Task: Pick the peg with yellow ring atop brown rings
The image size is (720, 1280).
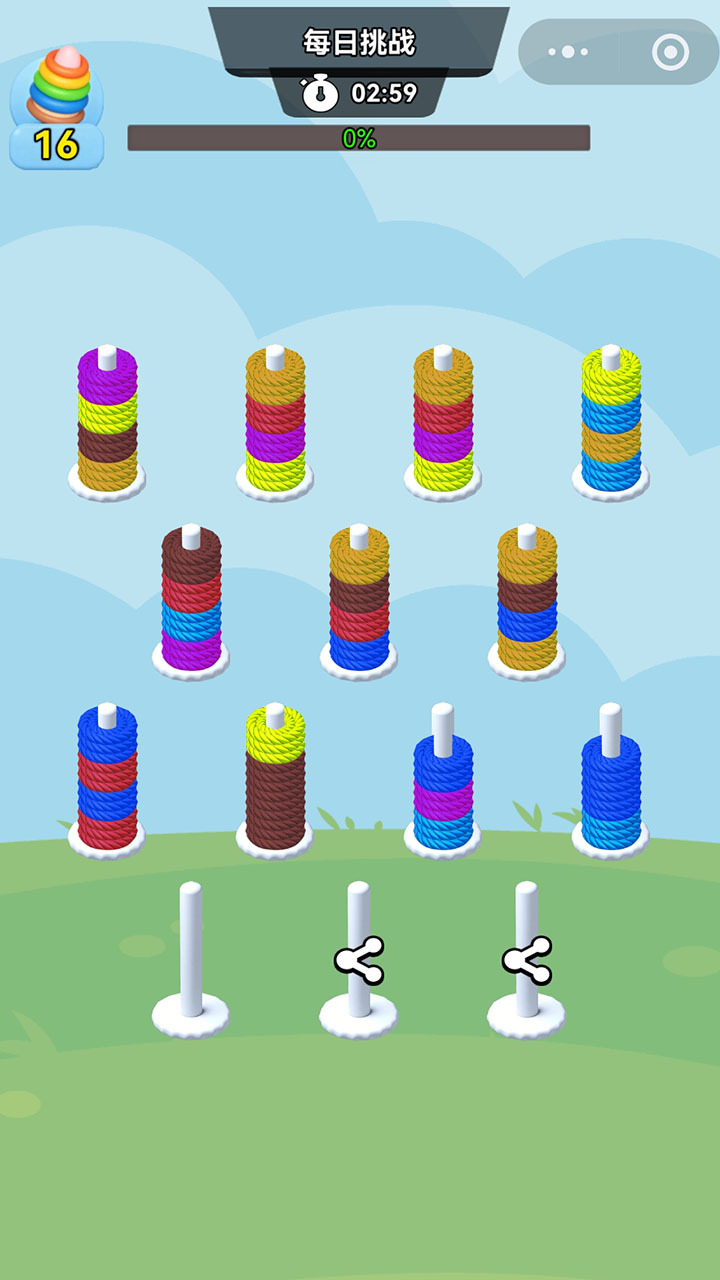Action: coord(275,780)
